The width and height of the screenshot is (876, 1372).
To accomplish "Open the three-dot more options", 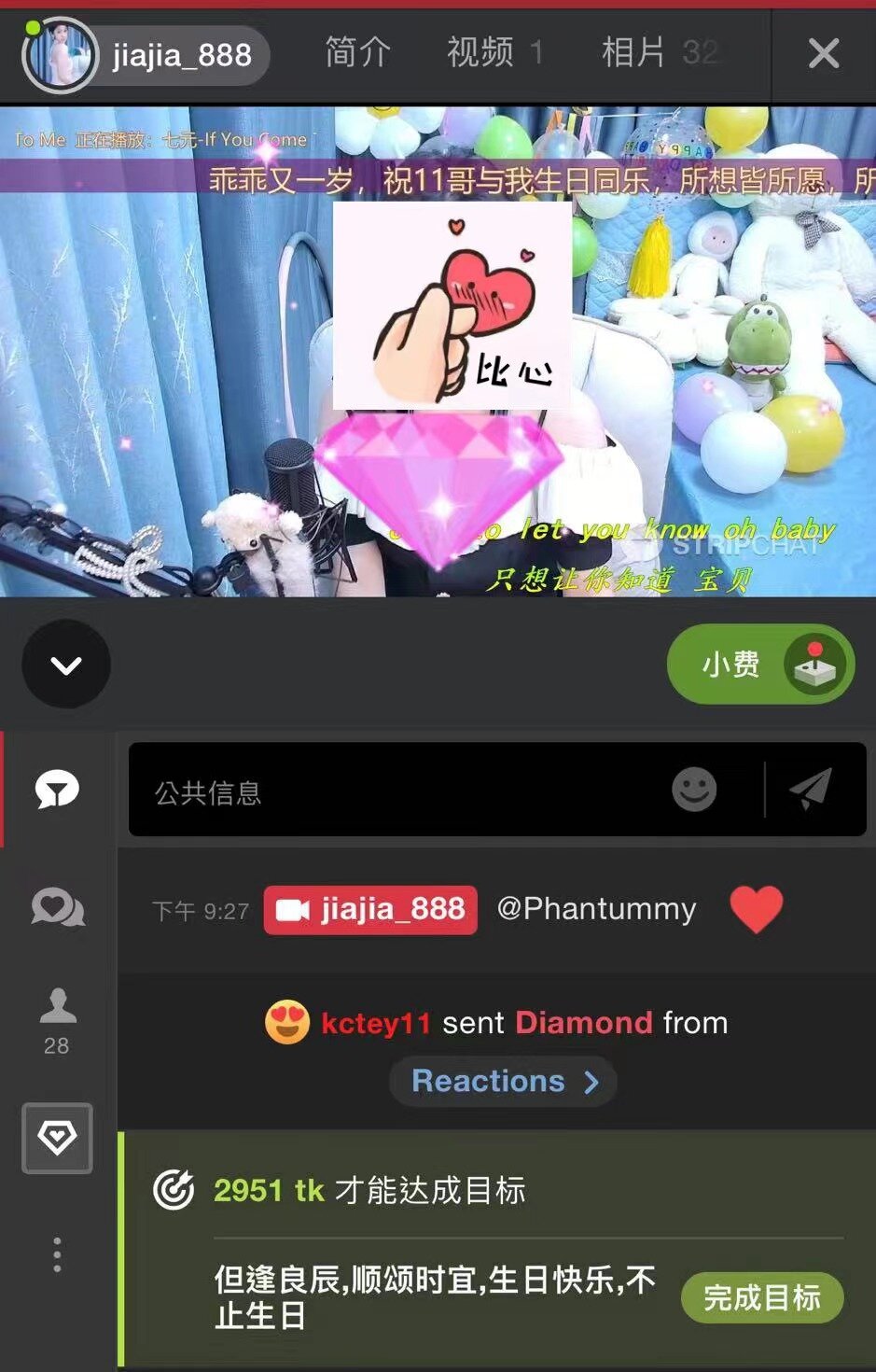I will [58, 1254].
